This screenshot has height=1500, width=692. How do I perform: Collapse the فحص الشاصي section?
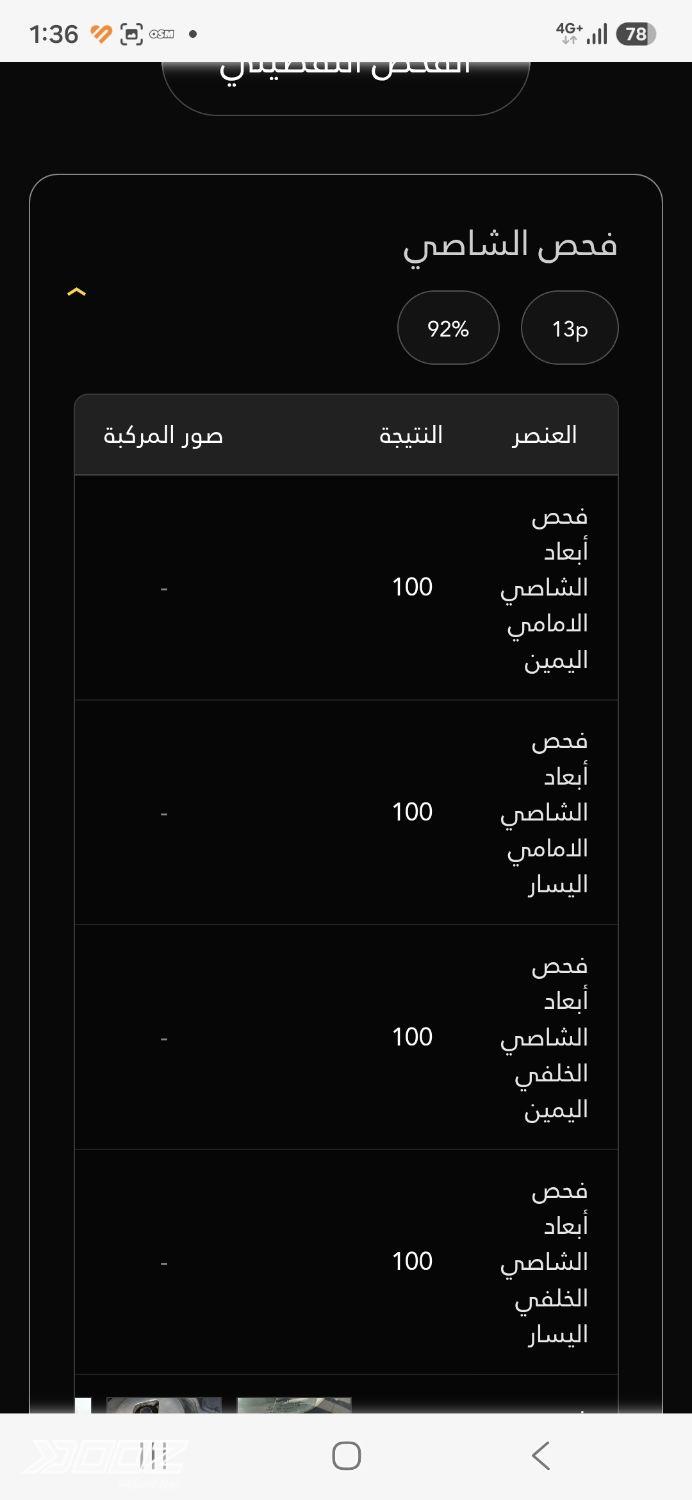76,292
